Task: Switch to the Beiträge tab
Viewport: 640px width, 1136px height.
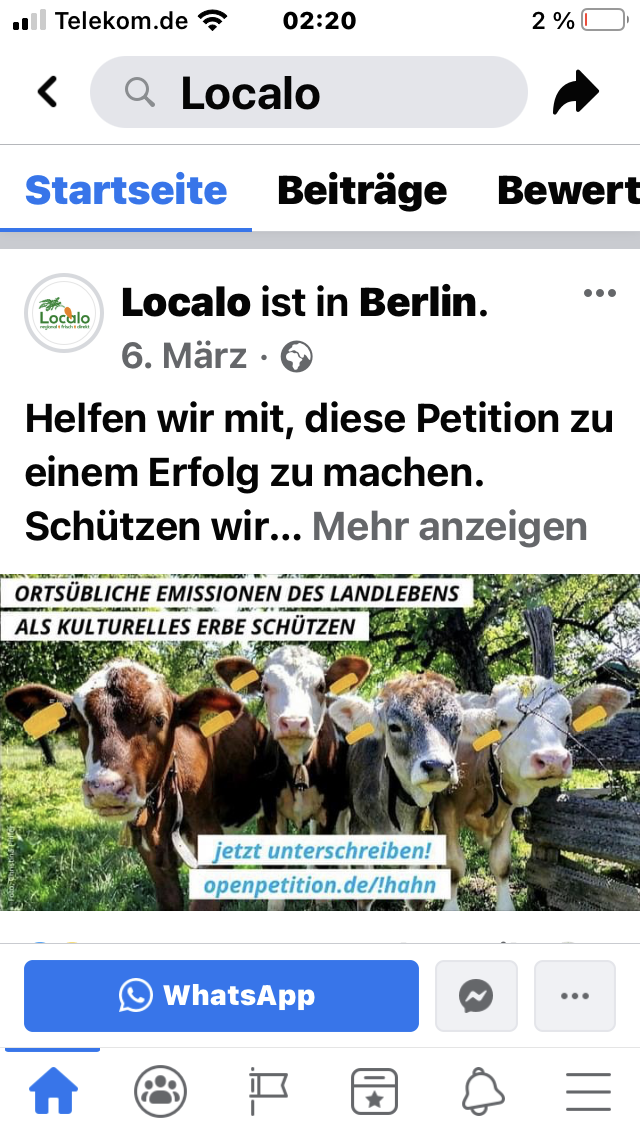Action: pyautogui.click(x=362, y=189)
